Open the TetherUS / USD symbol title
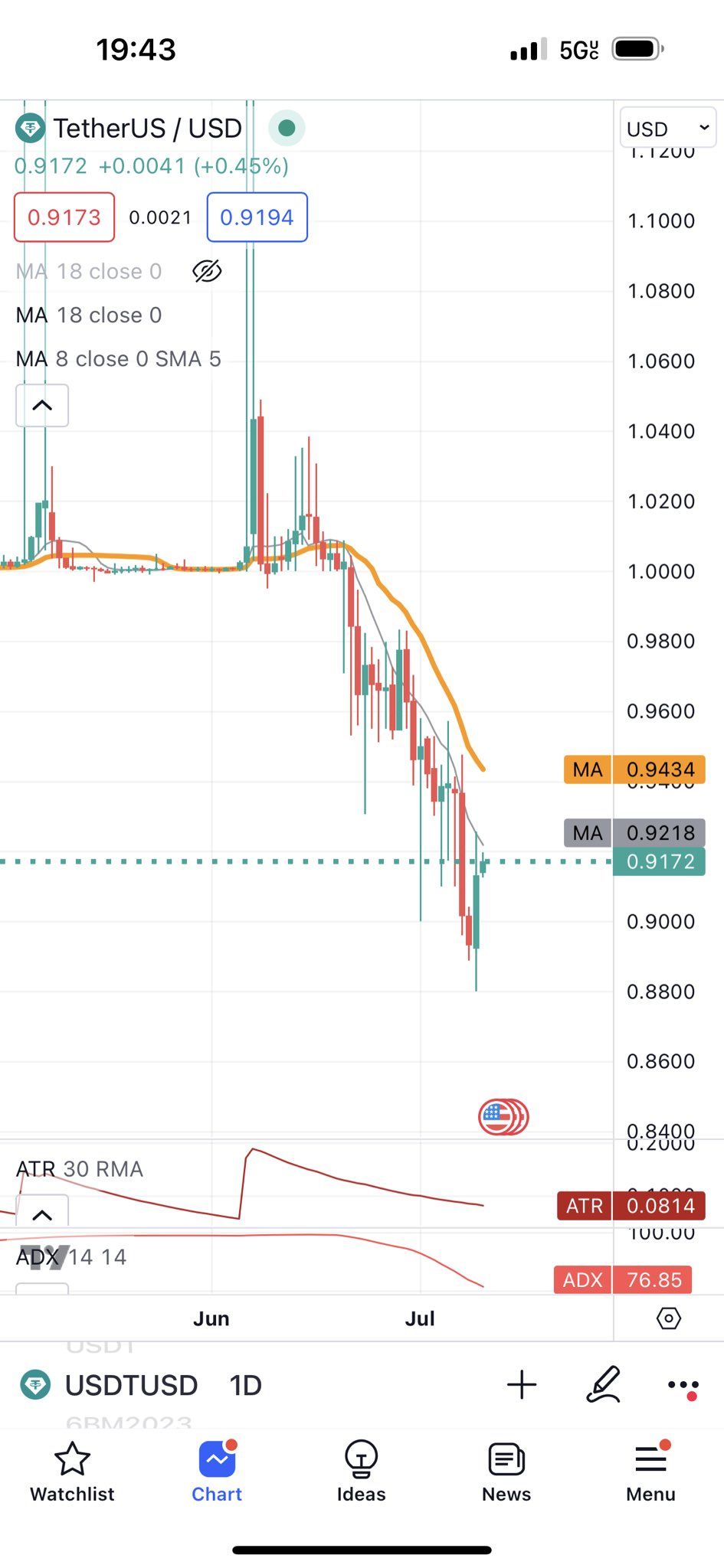Viewport: 724px width, 1568px height. pyautogui.click(x=147, y=129)
